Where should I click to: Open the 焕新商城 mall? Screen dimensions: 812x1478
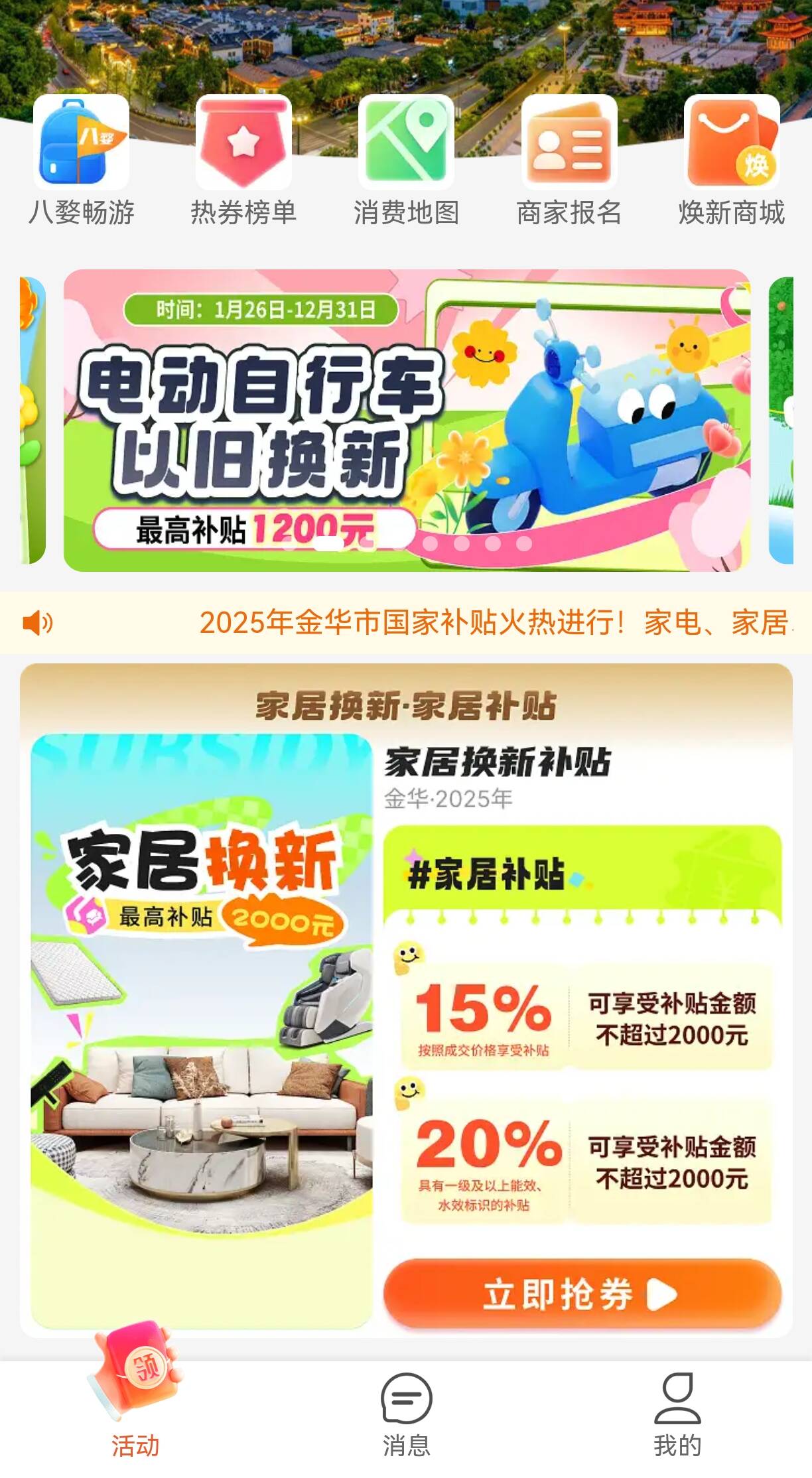click(x=732, y=143)
